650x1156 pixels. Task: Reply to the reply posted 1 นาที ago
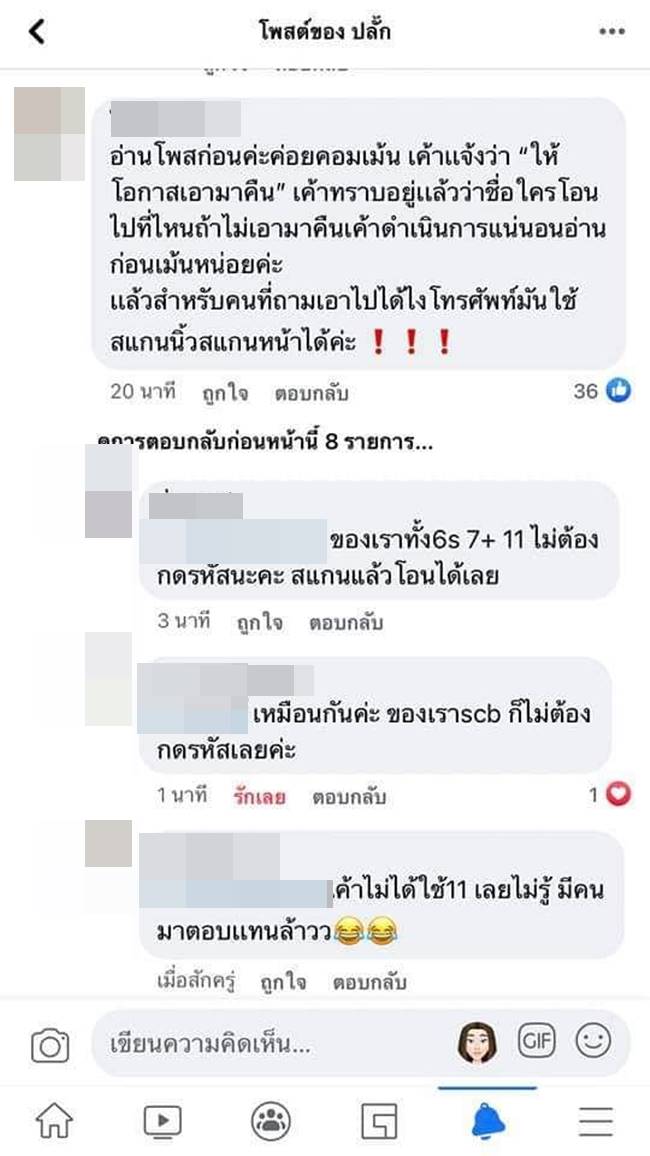(348, 797)
